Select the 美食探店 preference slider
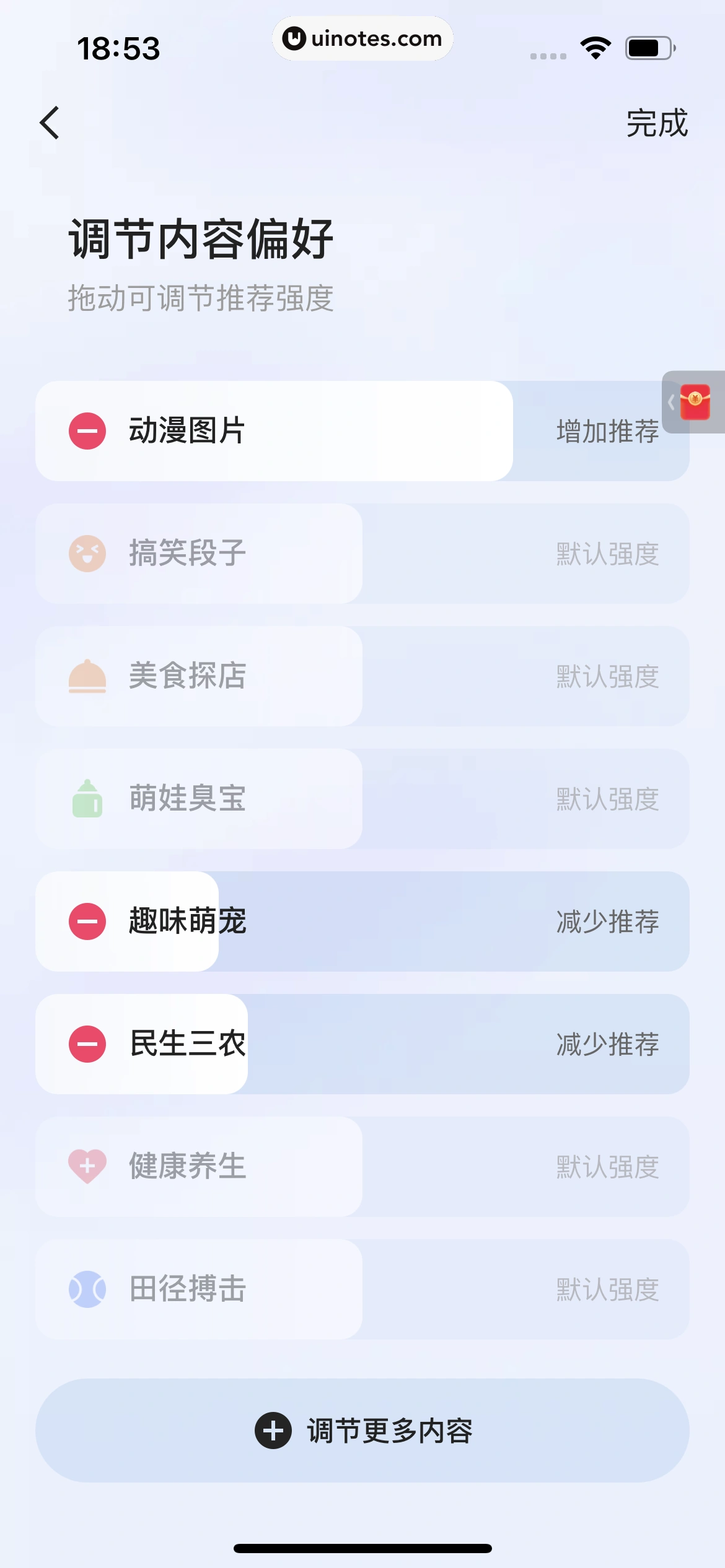This screenshot has height=1568, width=725. coord(362,676)
